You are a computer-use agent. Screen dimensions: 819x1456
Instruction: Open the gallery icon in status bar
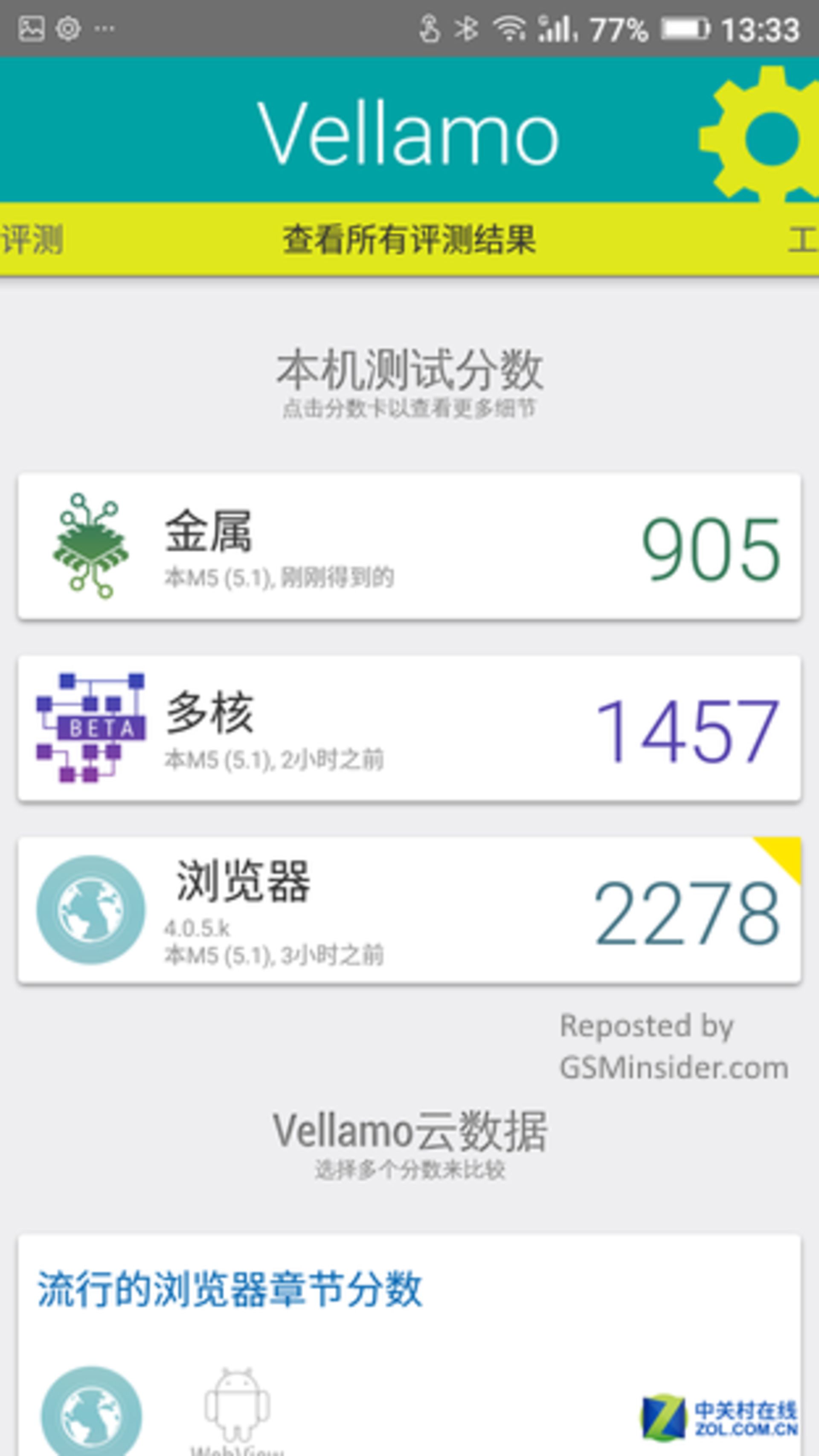pyautogui.click(x=31, y=27)
